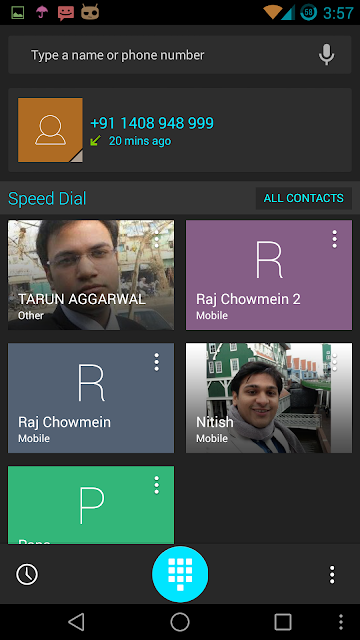Dial Raj Chowmein from speed dial
This screenshot has width=360, height=640.
click(x=91, y=398)
